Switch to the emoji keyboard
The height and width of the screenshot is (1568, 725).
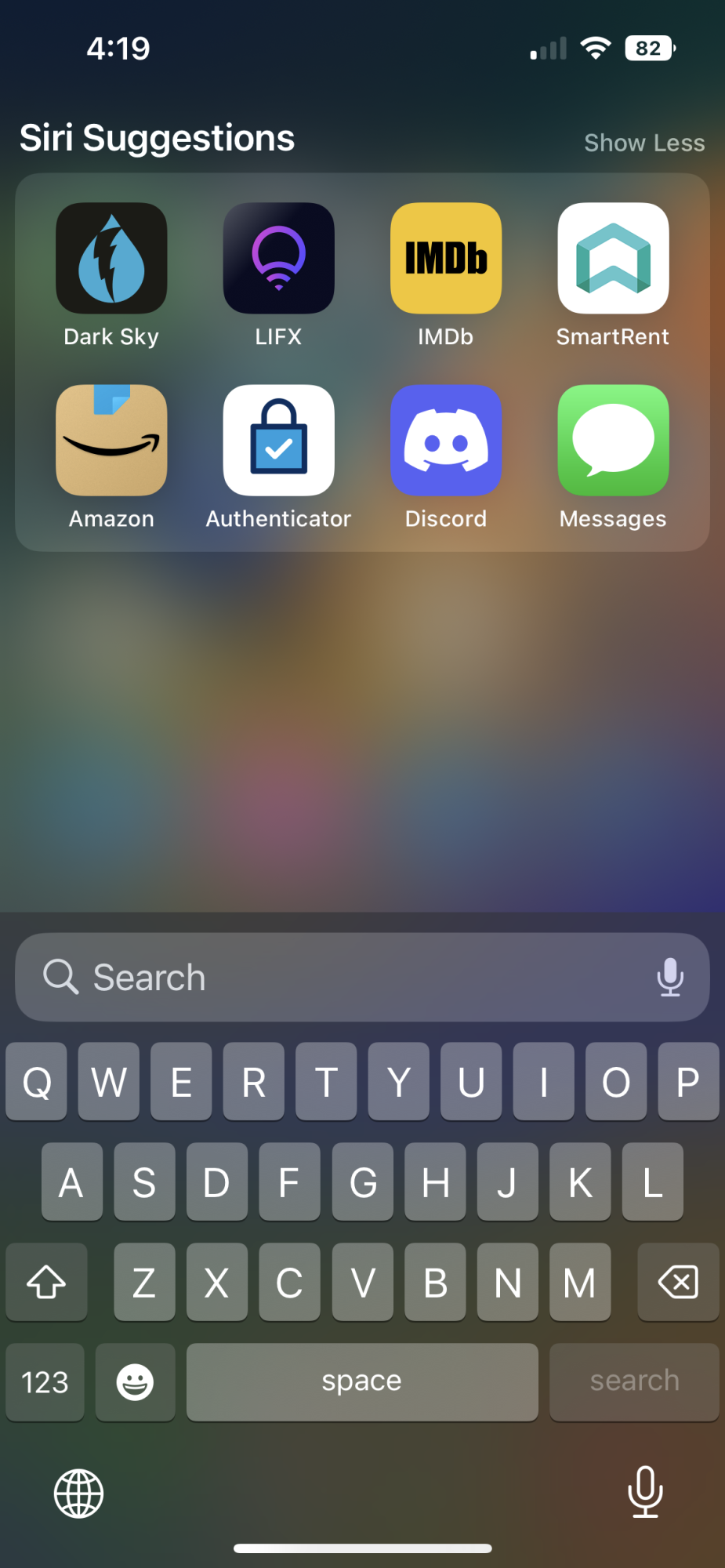(135, 1382)
